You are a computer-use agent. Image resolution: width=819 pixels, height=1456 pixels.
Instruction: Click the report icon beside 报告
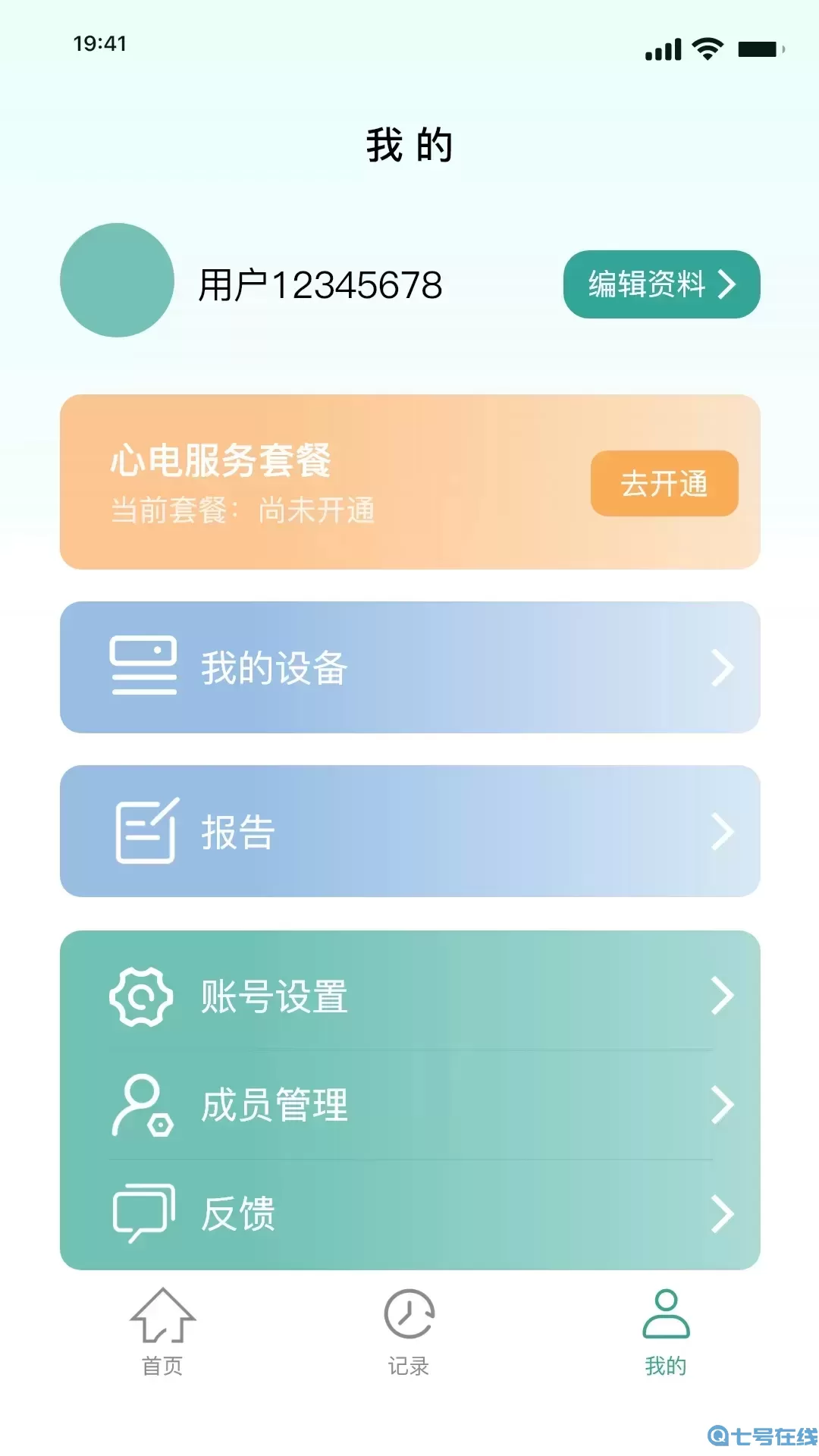[146, 832]
